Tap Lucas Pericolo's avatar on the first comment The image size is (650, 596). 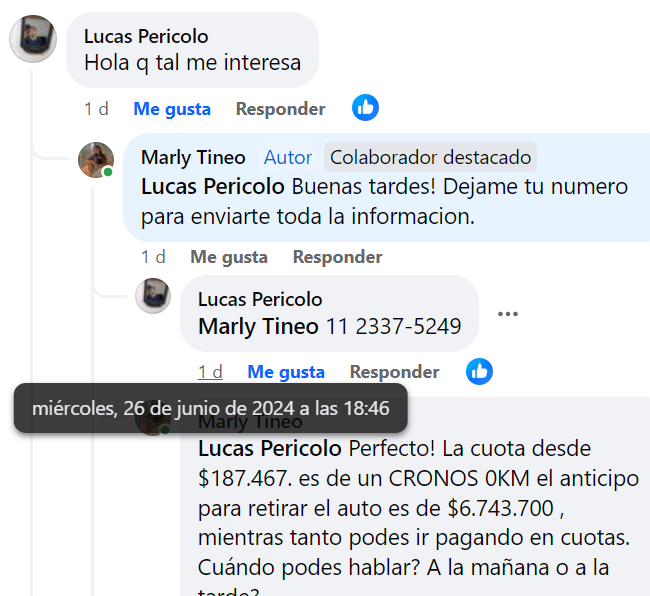[33, 40]
